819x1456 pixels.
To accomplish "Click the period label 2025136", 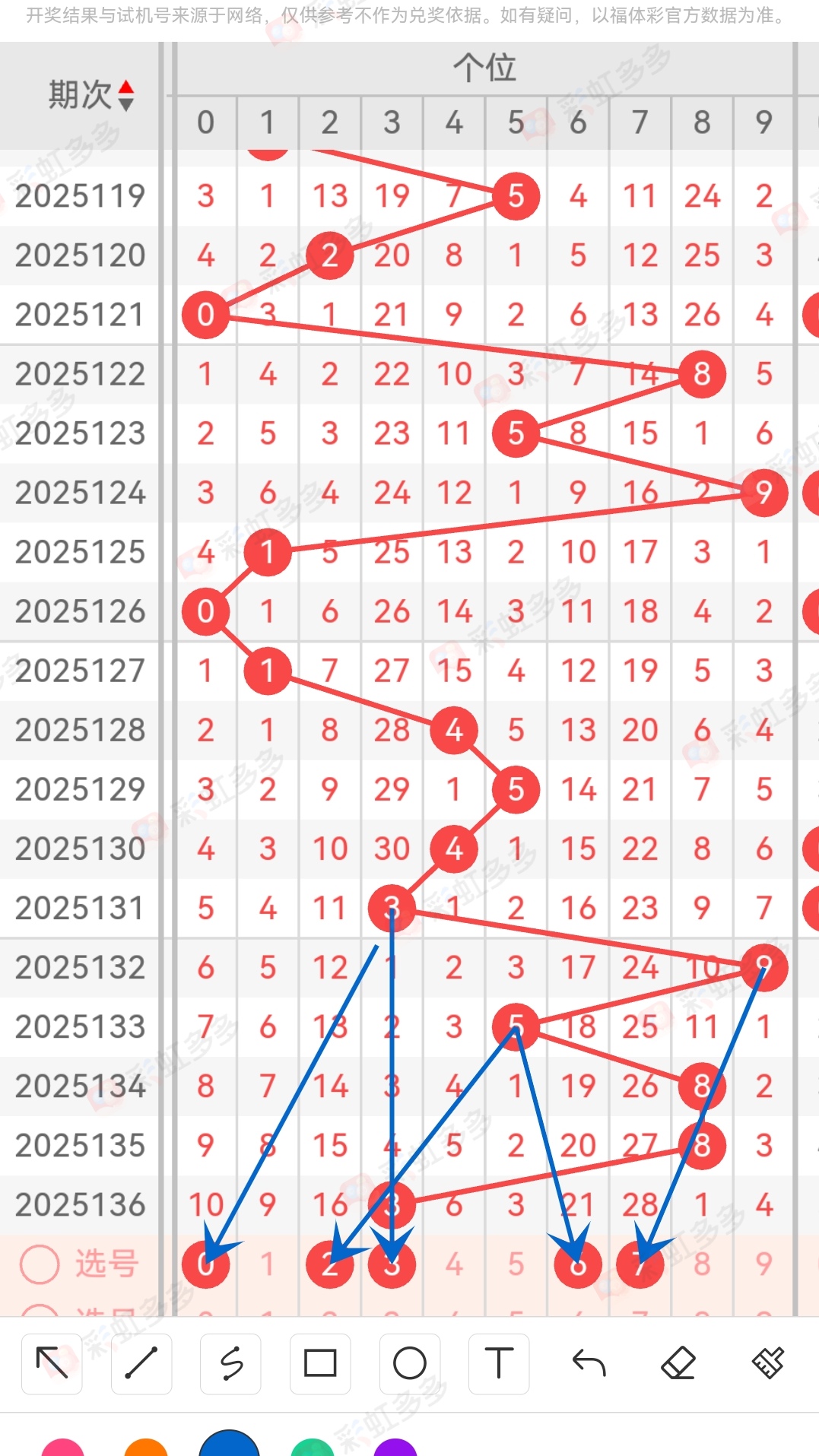I will tap(79, 1204).
